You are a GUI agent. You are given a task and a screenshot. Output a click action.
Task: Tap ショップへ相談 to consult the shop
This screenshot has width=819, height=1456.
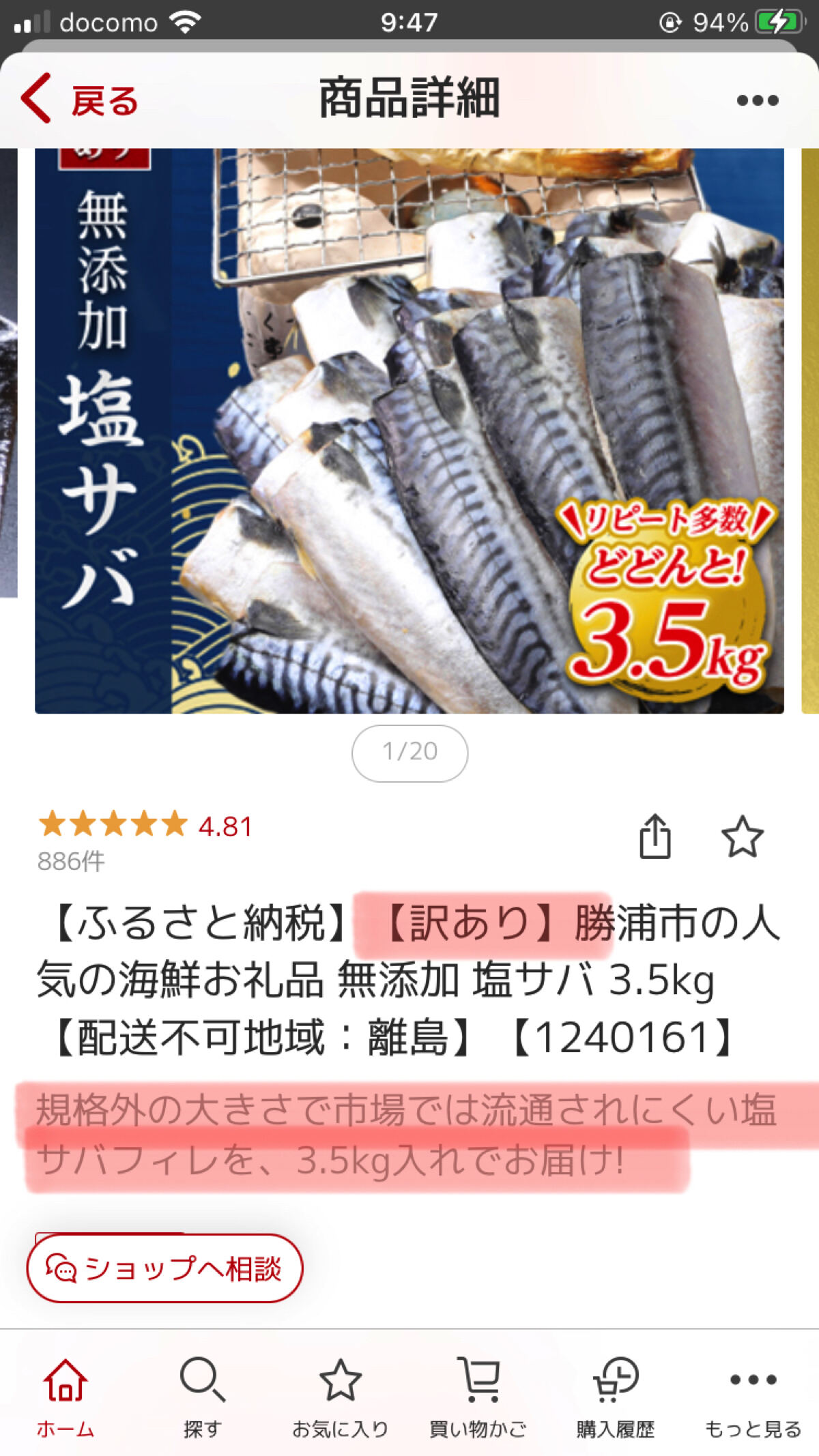pos(164,1268)
